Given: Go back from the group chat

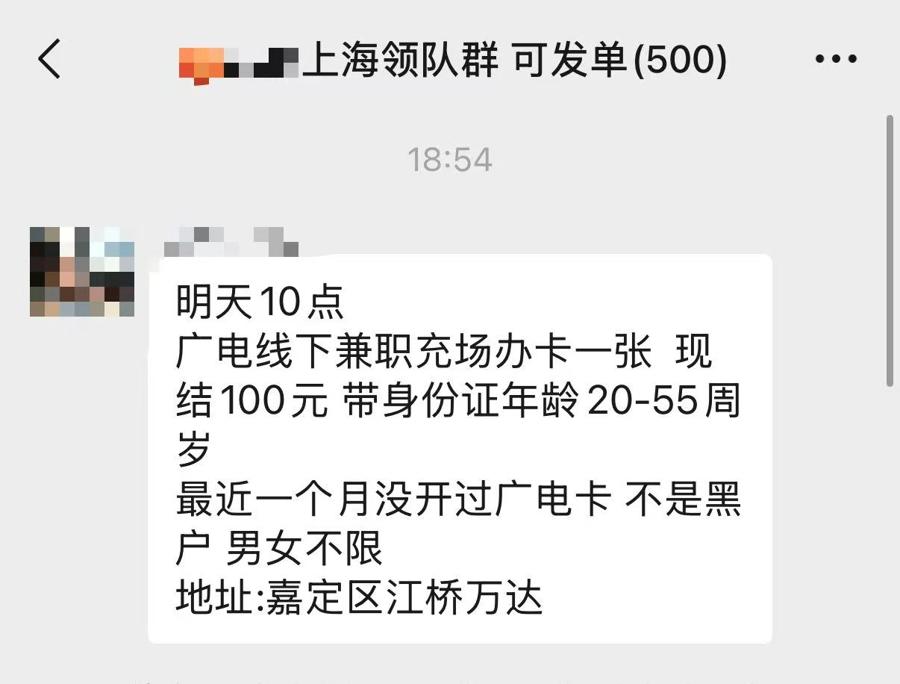Looking at the screenshot, I should pyautogui.click(x=49, y=60).
